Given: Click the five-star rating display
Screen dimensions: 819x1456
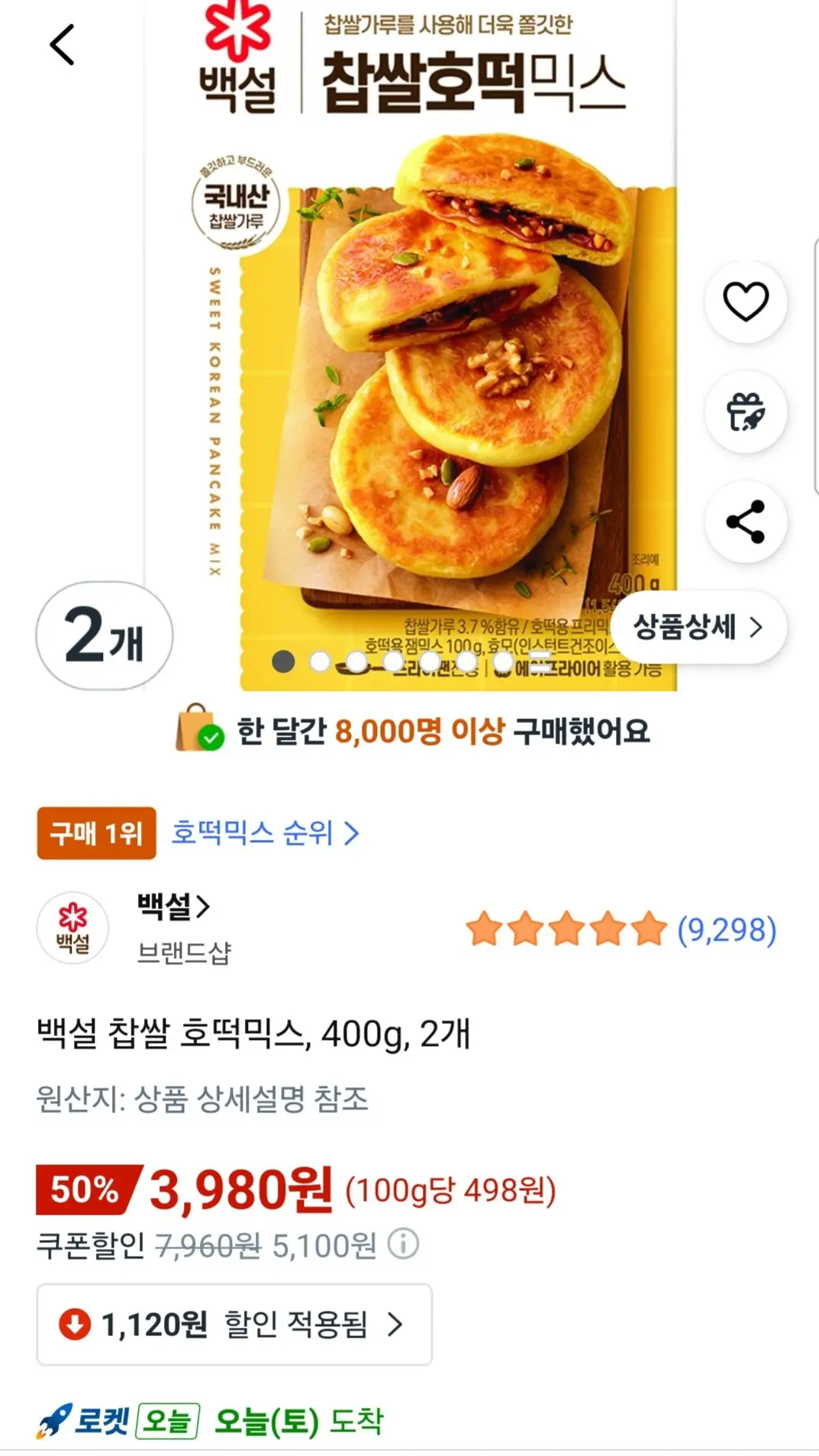Looking at the screenshot, I should pyautogui.click(x=566, y=928).
